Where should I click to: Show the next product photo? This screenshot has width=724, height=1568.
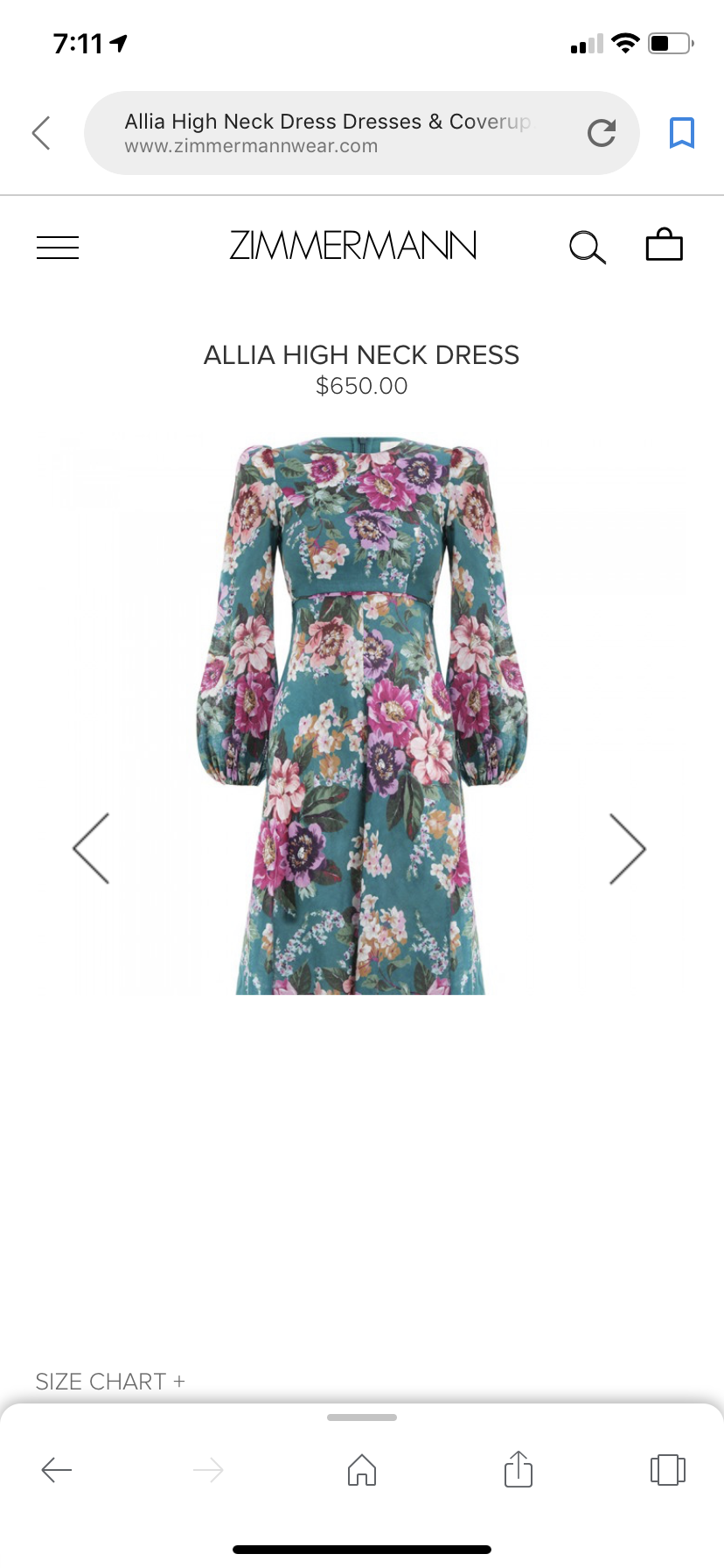[x=628, y=847]
